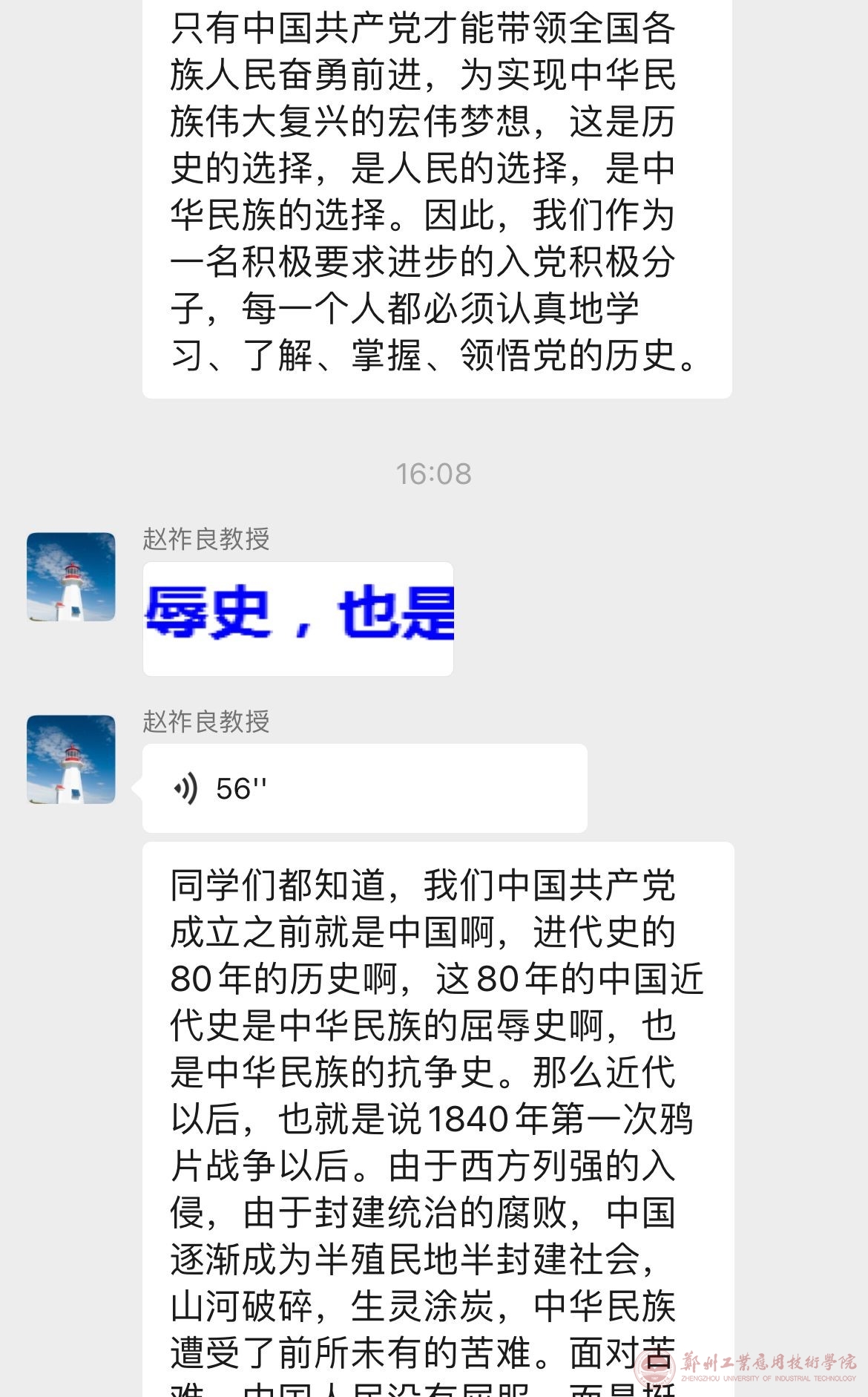Open the blue-text image message
The height and width of the screenshot is (1397, 868).
point(298,618)
